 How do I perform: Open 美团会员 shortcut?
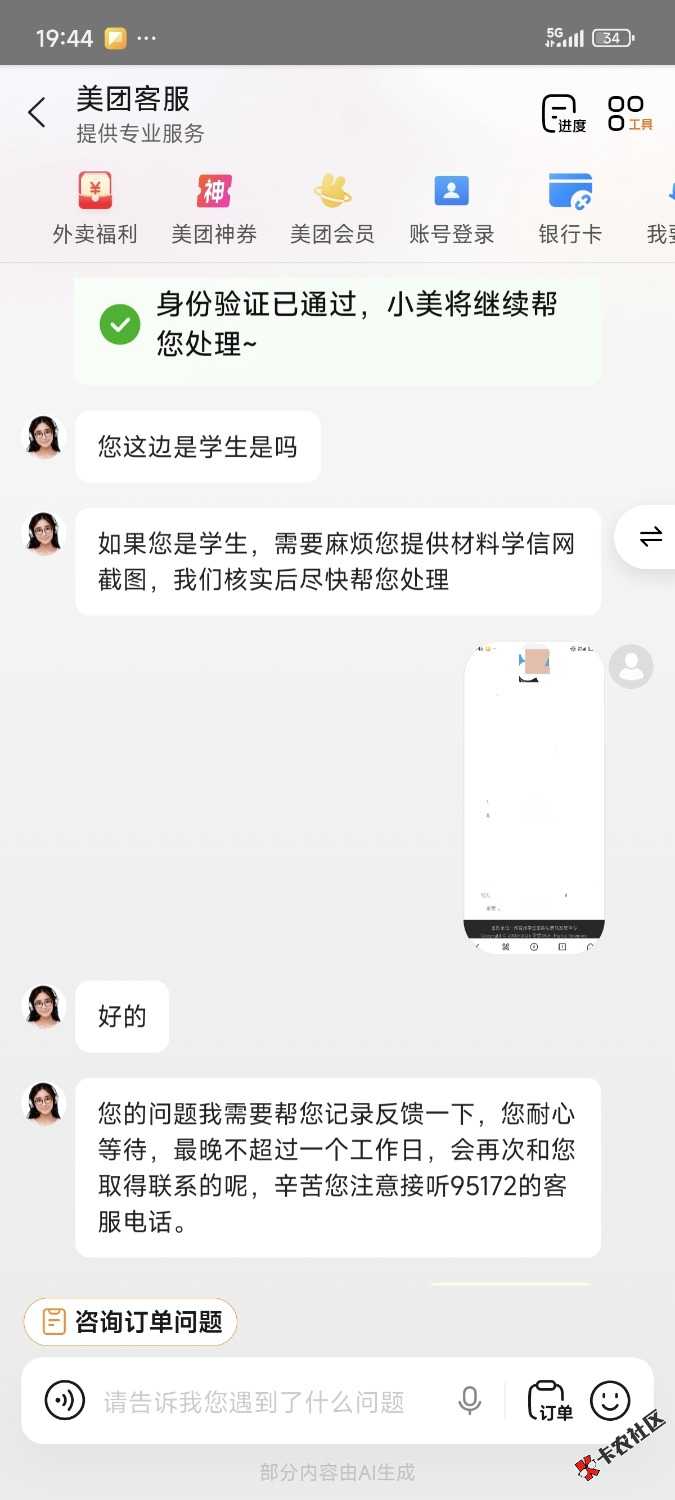(332, 208)
